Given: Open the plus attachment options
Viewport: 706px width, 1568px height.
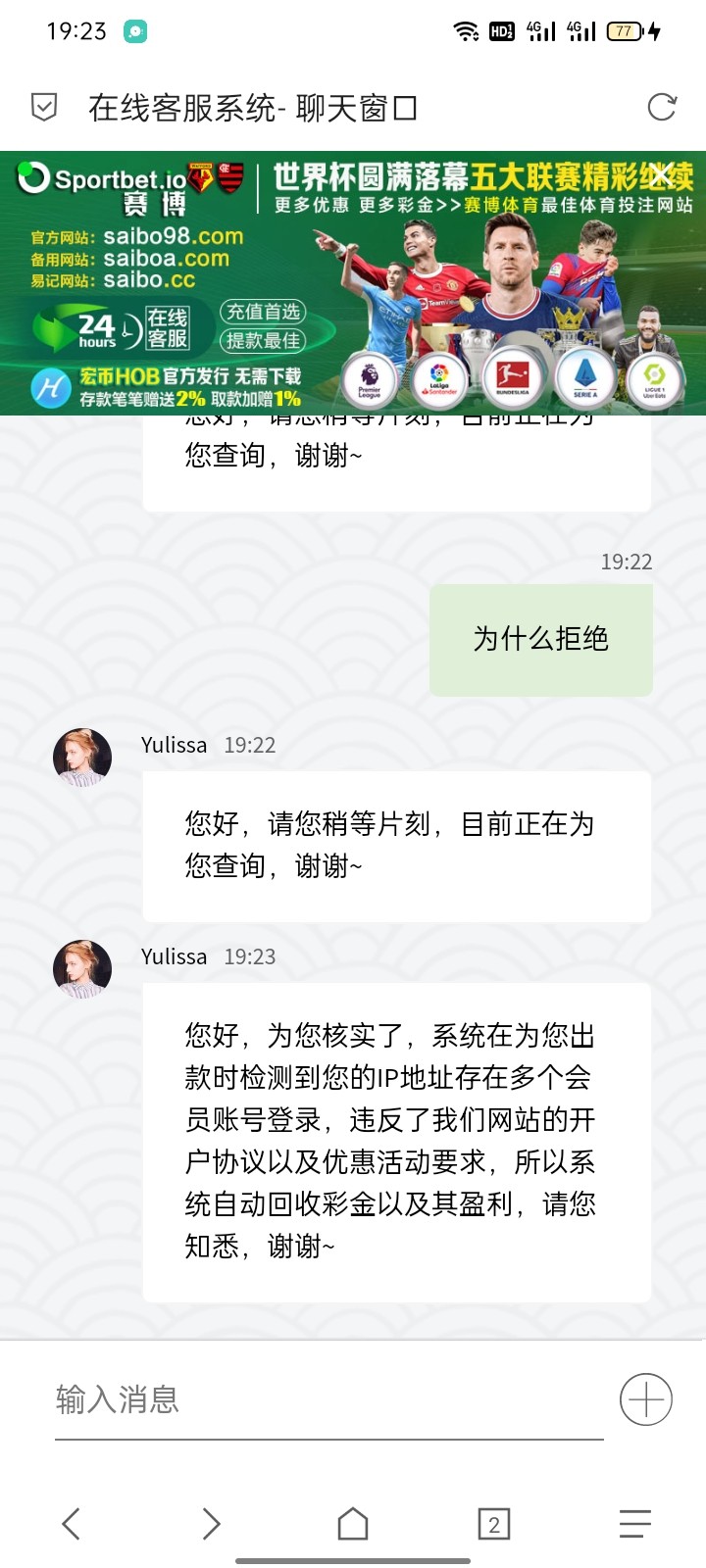Looking at the screenshot, I should (645, 1399).
